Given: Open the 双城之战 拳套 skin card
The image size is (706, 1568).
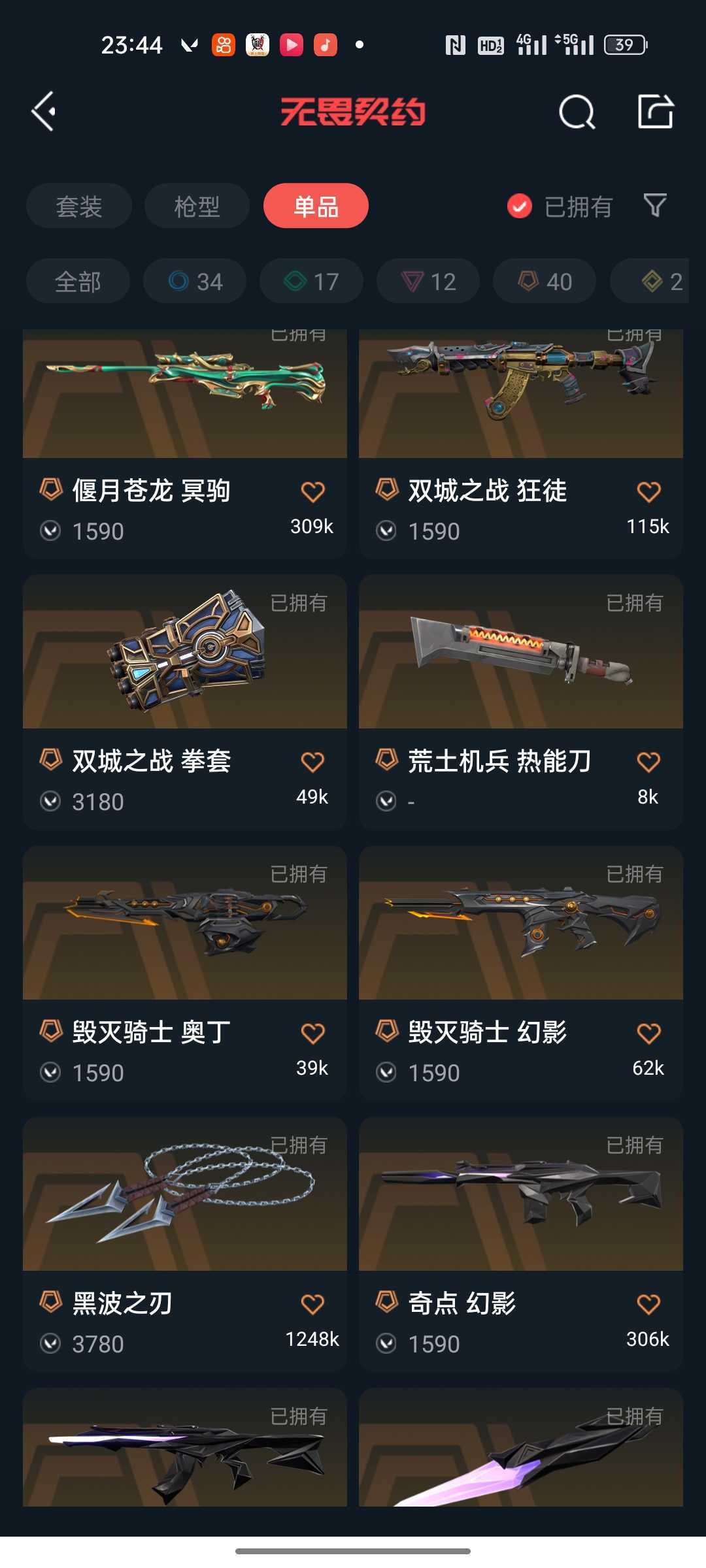Looking at the screenshot, I should coord(185,702).
